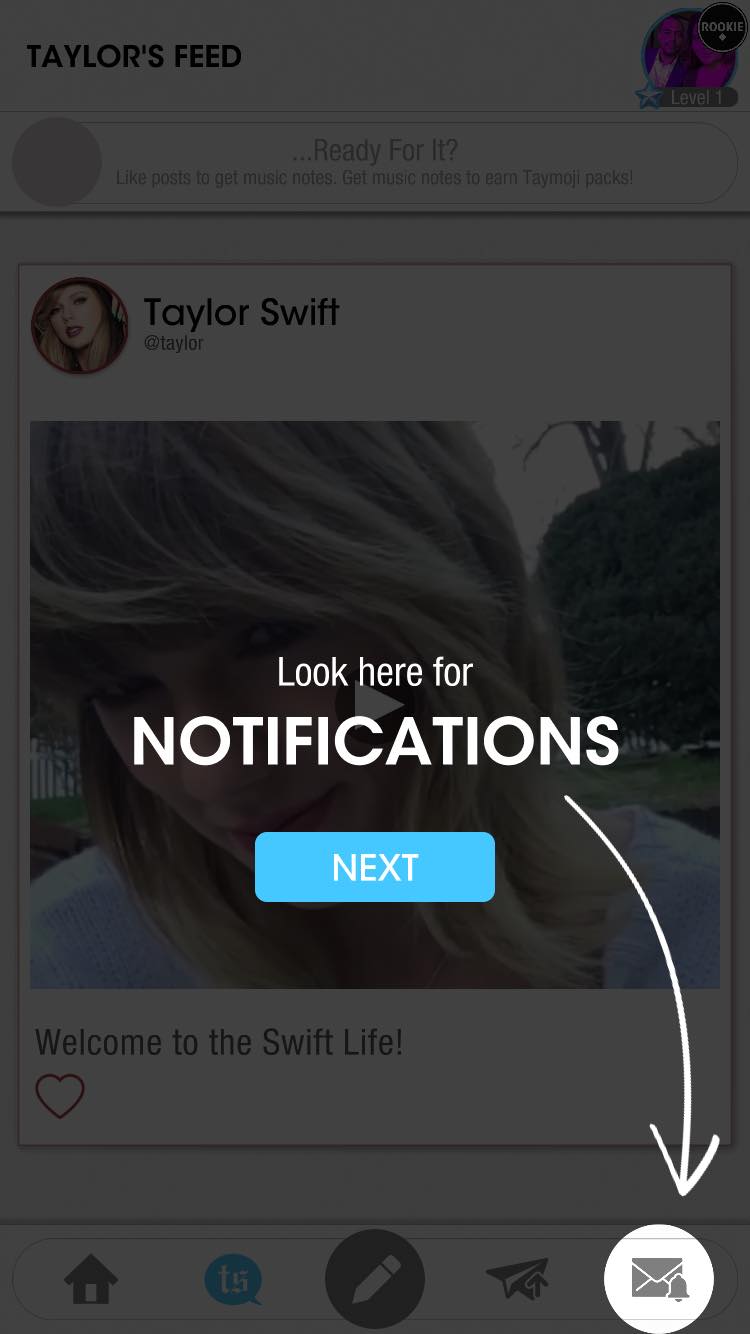The image size is (750, 1334).
Task: Open the TS chat bubble tab
Action: click(x=233, y=1279)
